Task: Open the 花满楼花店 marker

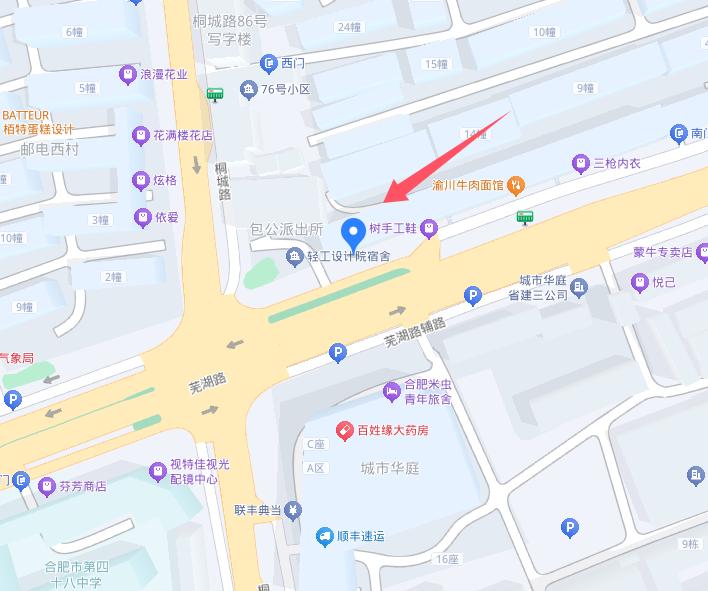Action: (x=139, y=134)
